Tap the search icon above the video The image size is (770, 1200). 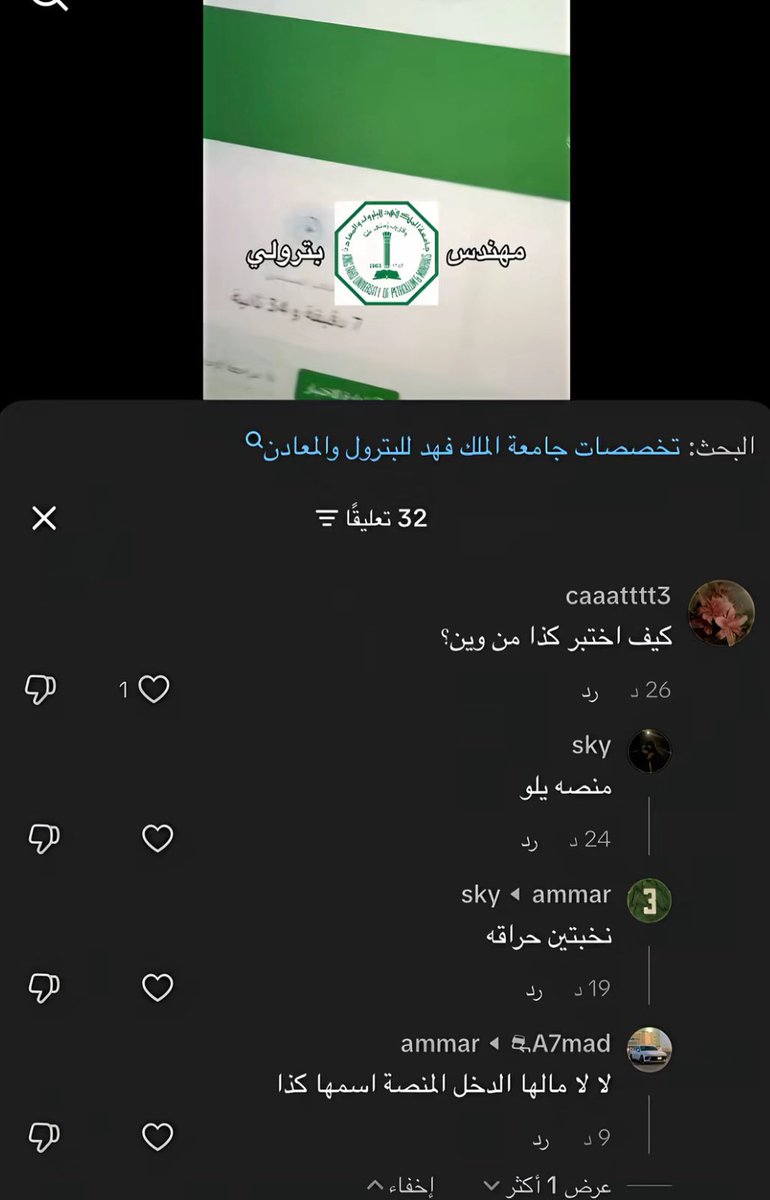pyautogui.click(x=52, y=4)
